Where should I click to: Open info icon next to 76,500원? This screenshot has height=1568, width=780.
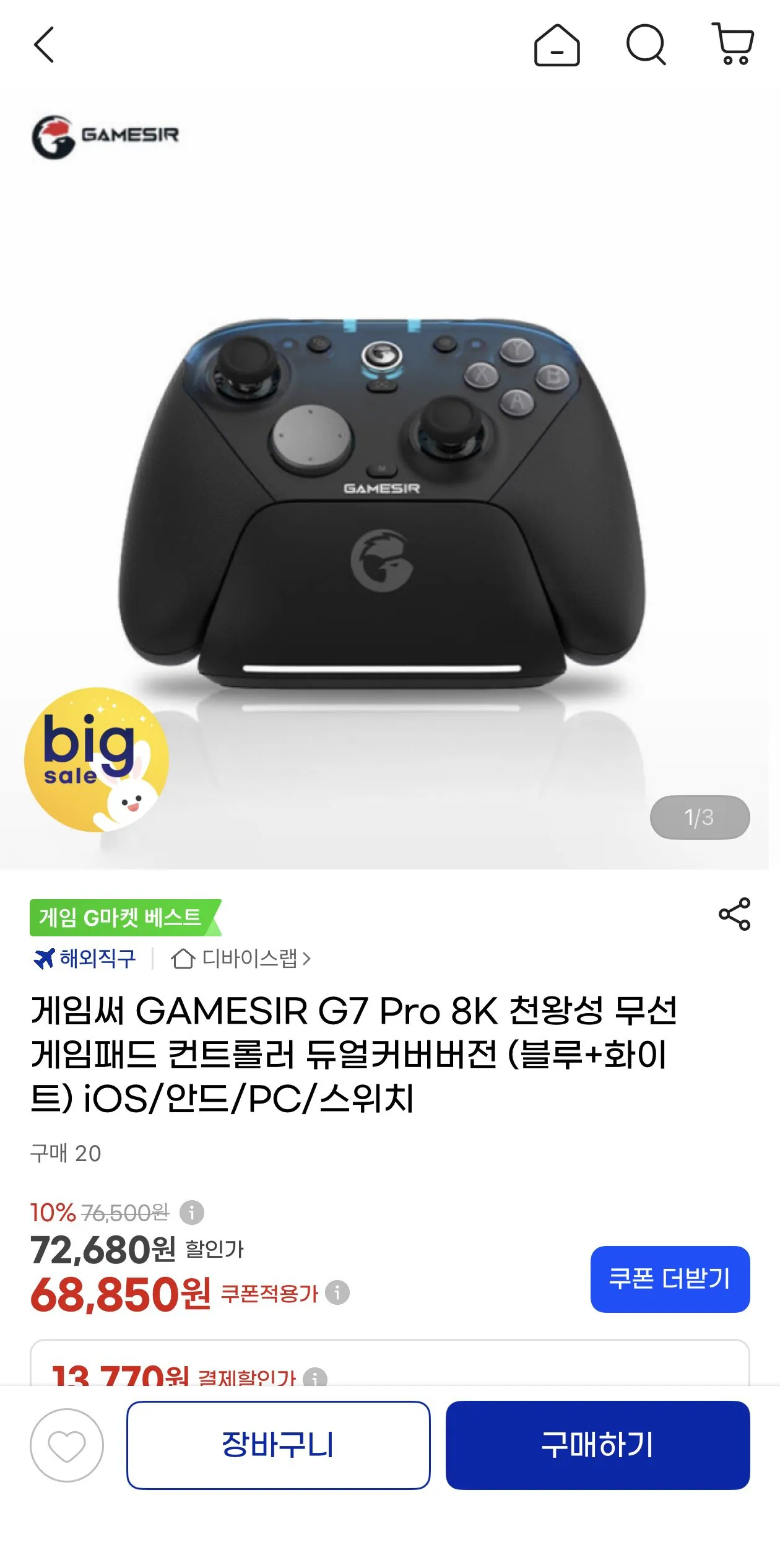point(192,1212)
